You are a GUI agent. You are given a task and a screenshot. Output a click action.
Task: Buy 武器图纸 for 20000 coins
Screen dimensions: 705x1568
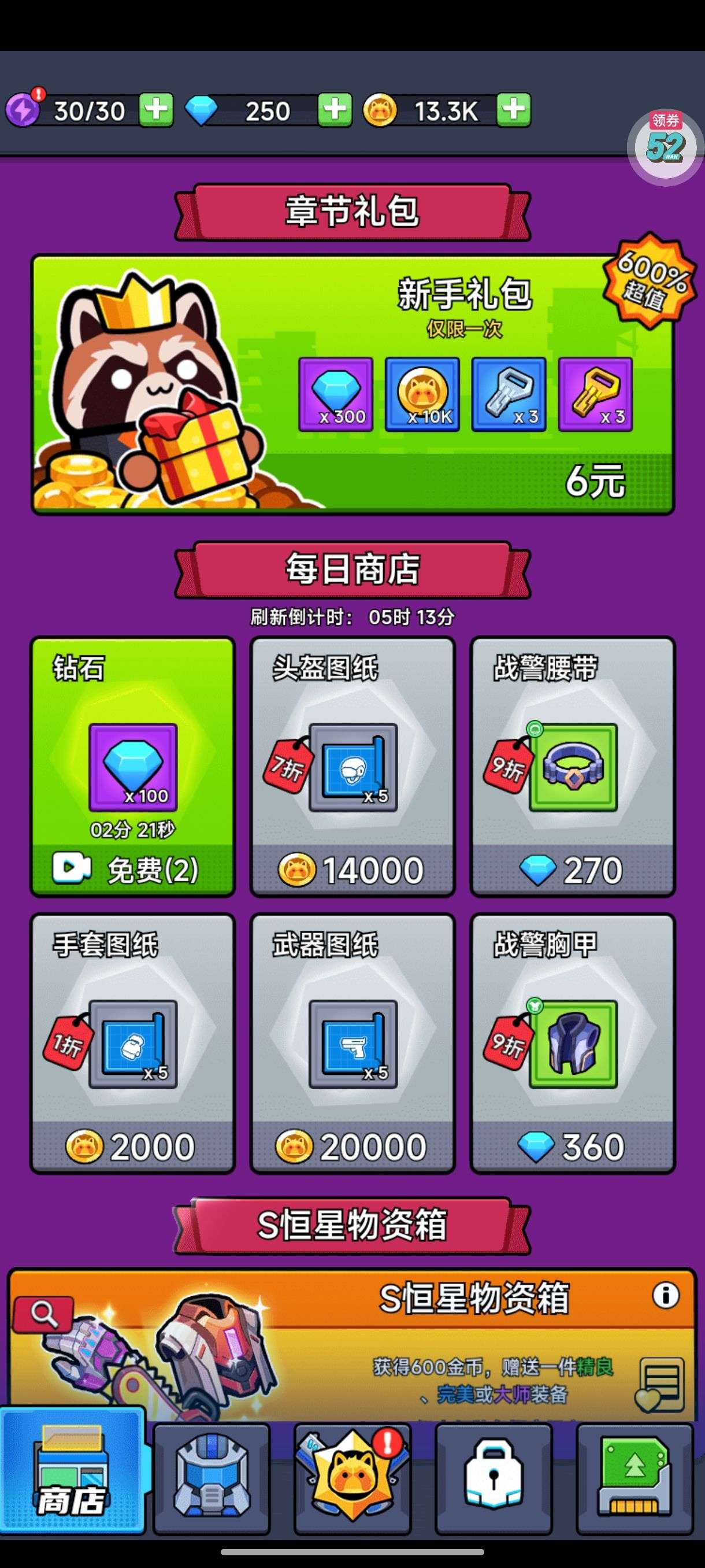click(x=352, y=1146)
